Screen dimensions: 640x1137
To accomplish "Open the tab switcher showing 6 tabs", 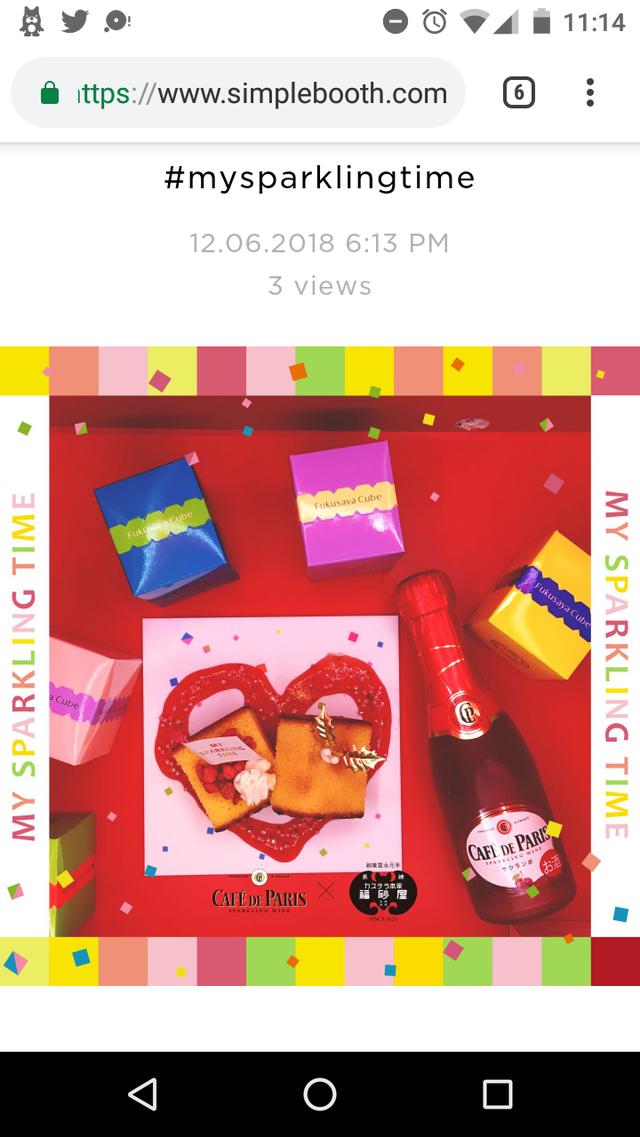I will tap(518, 94).
